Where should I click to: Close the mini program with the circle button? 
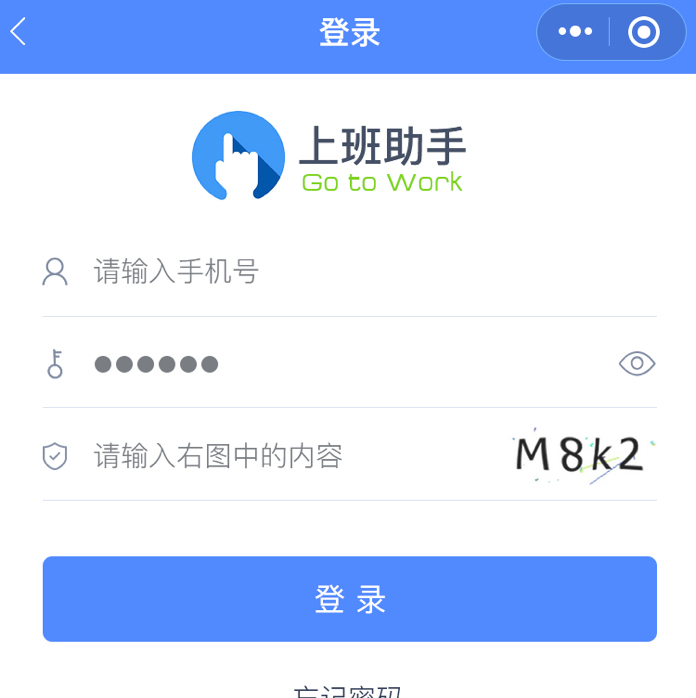[644, 32]
